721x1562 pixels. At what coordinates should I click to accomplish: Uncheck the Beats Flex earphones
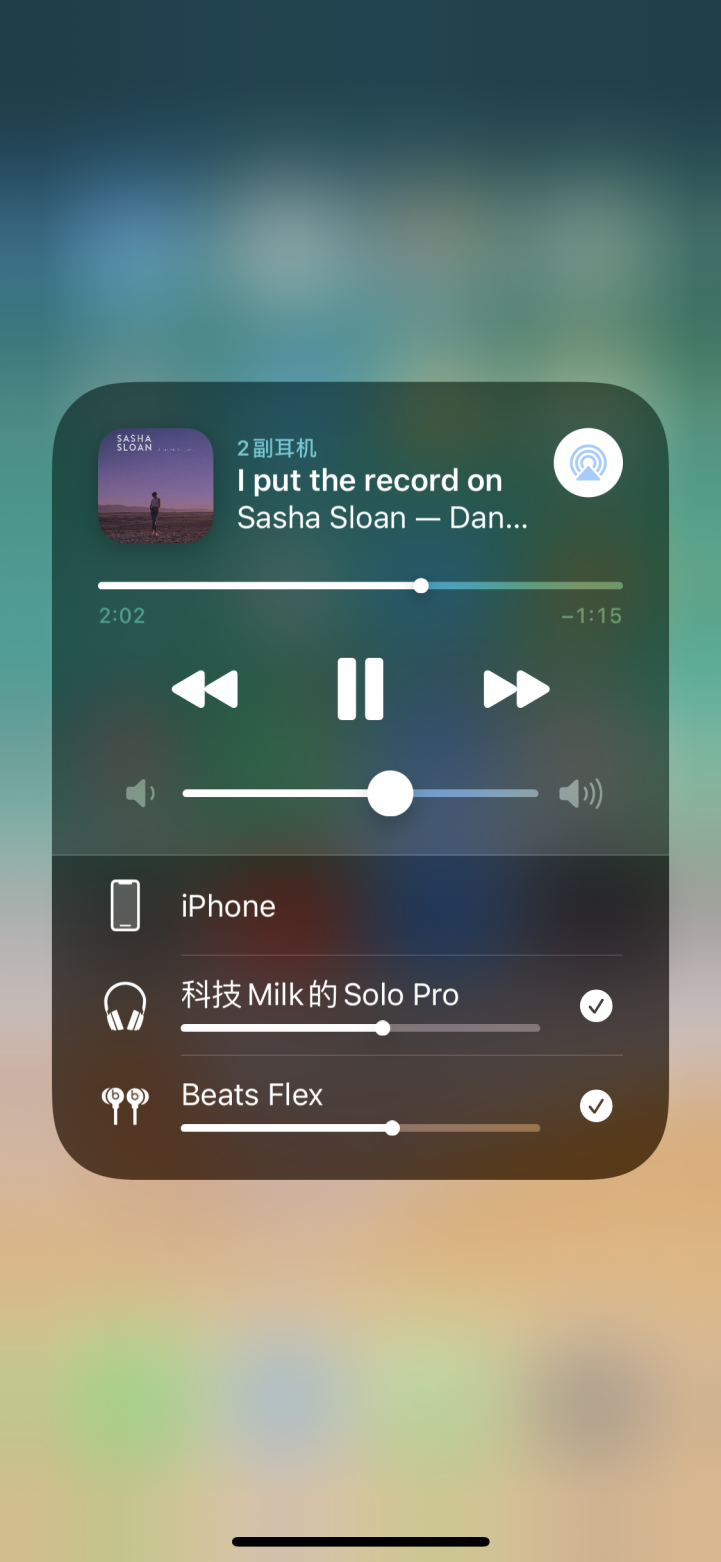(596, 1106)
